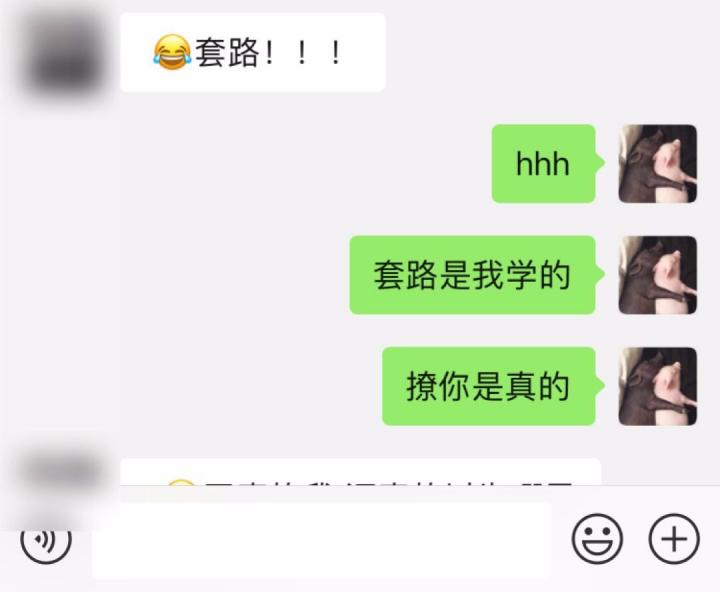Switch to voice message input

[46, 541]
